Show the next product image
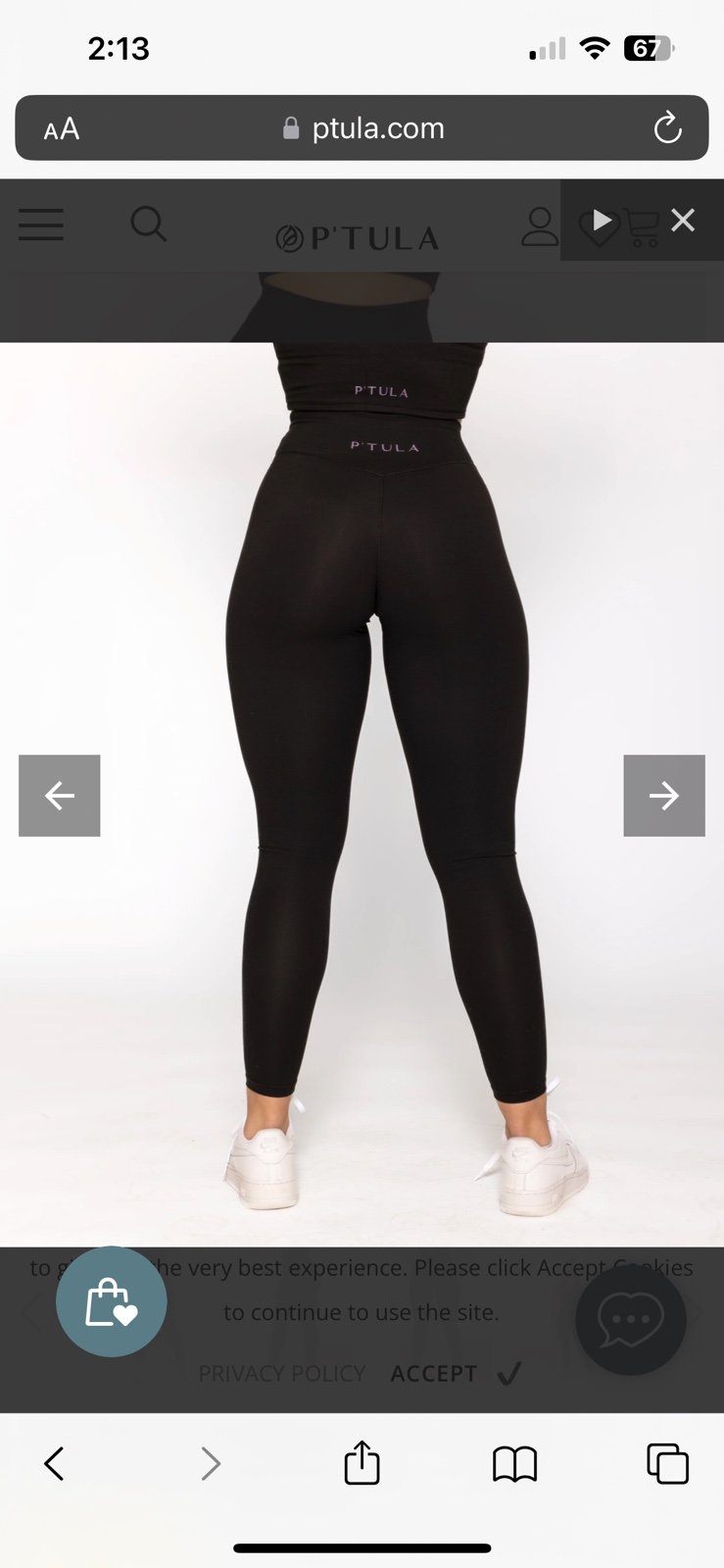724x1568 pixels. [664, 796]
